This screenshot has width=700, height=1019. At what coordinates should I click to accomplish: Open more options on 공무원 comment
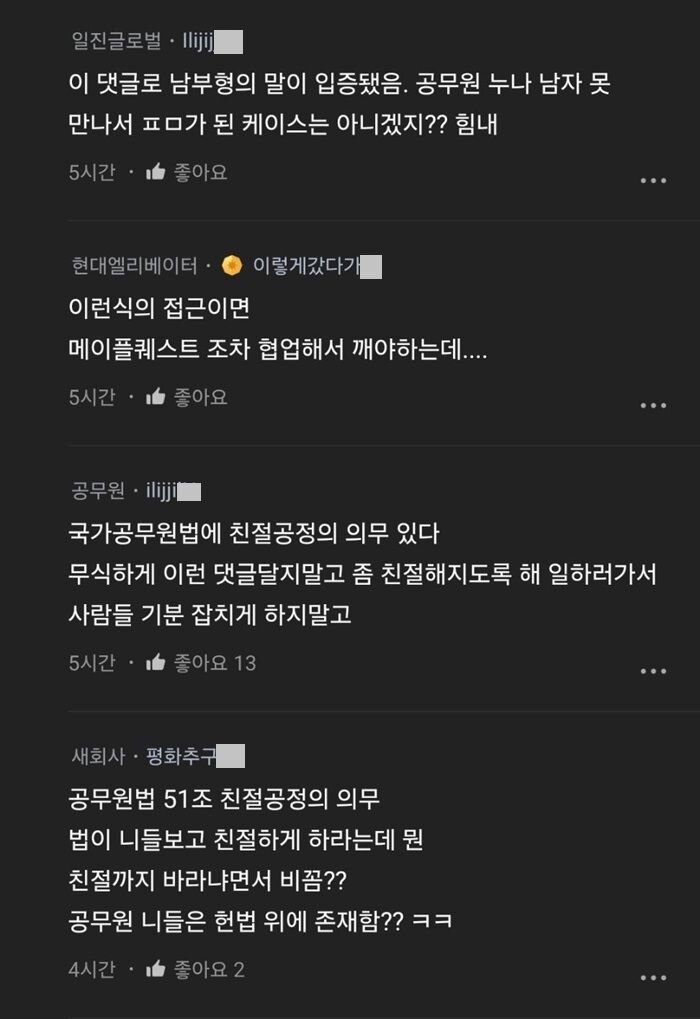point(652,670)
